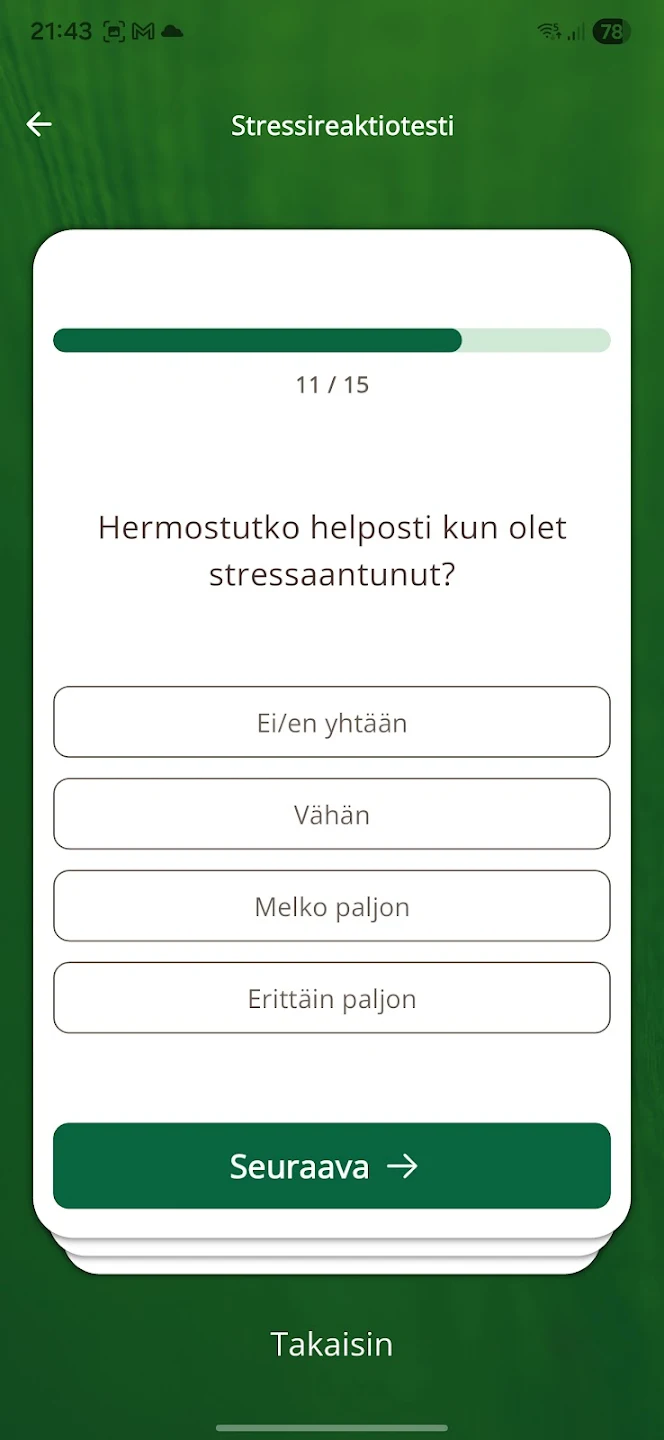Go back with the top-left arrow

coord(39,125)
